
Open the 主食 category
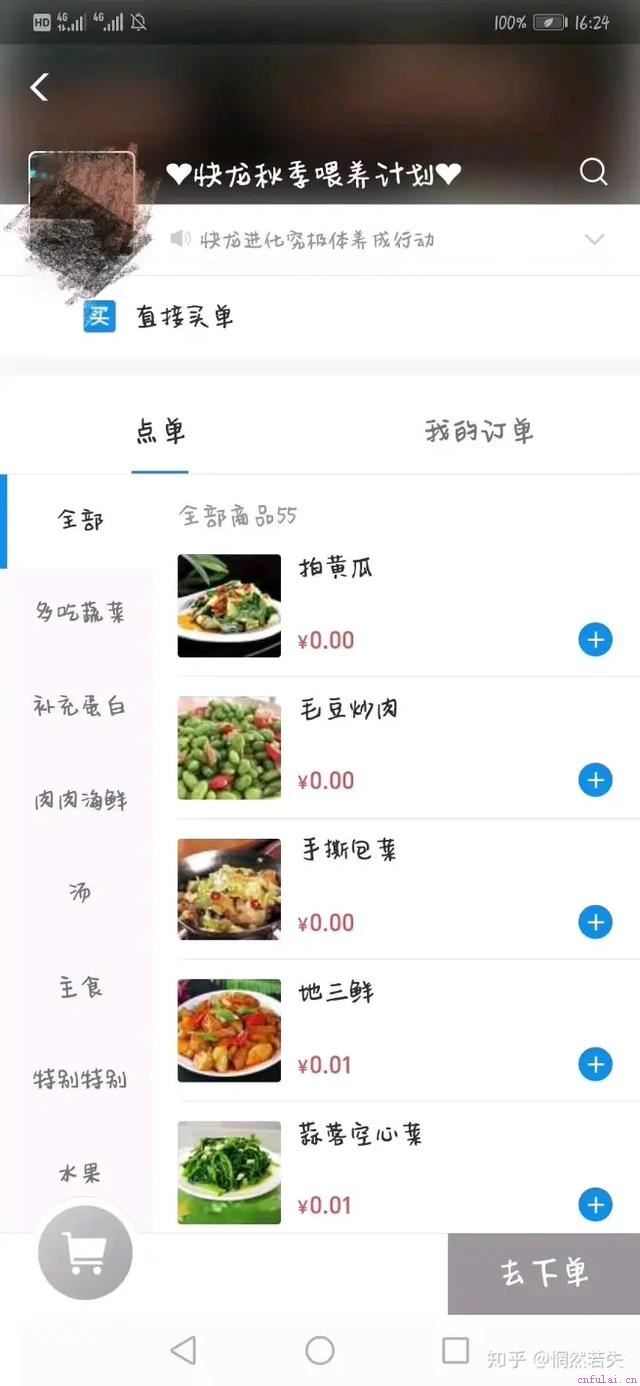80,987
